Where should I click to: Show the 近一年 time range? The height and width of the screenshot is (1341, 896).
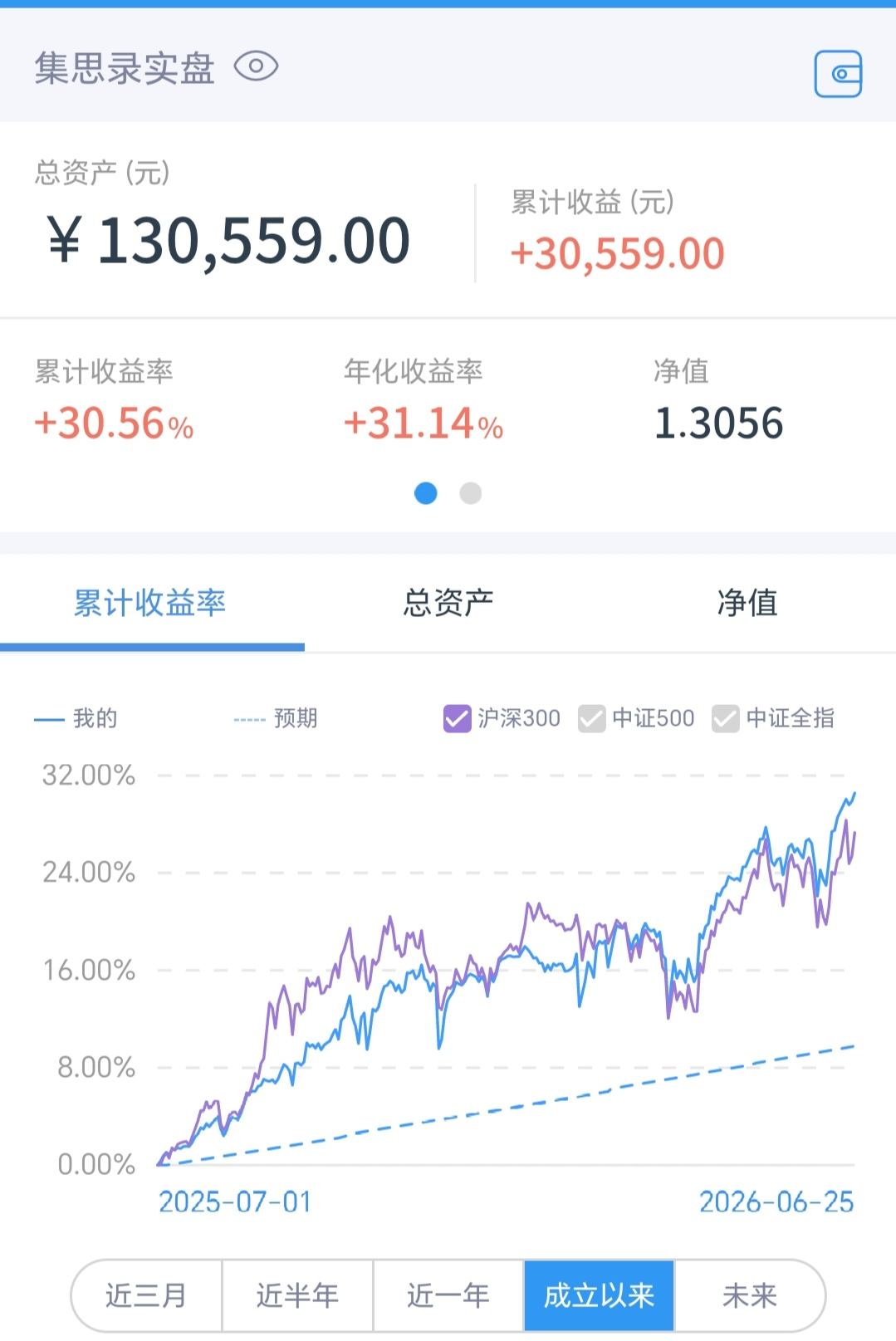pos(448,1295)
